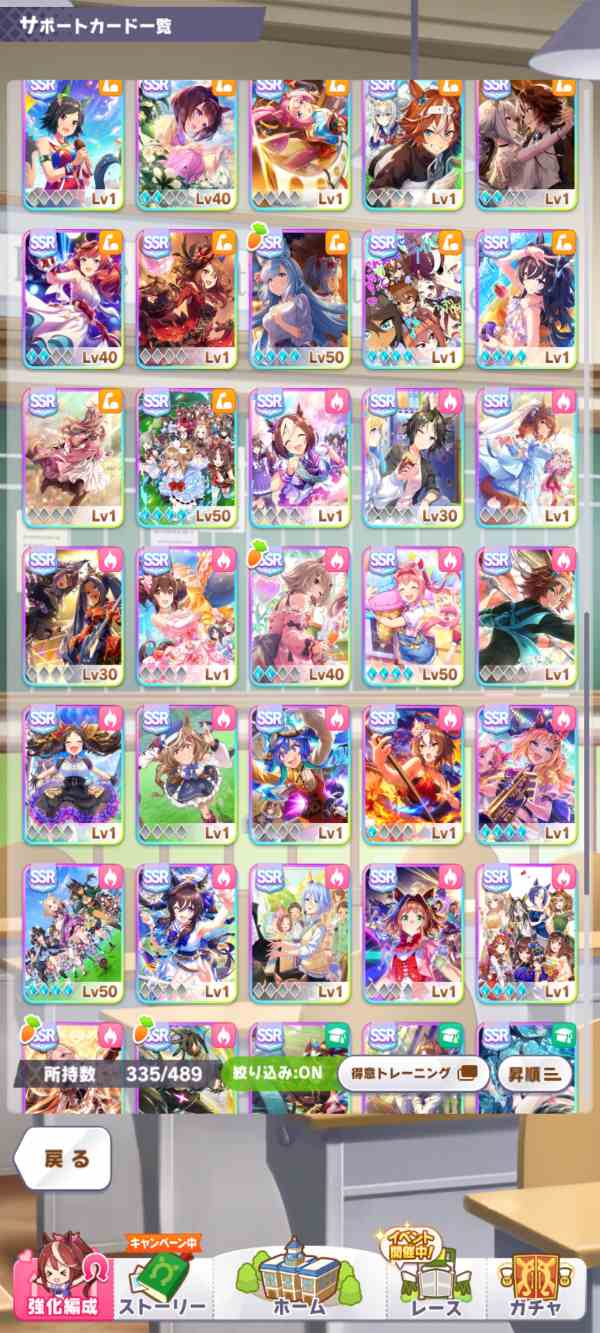Viewport: 600px width, 1333px height.
Task: Change the 得意トレーニング sort criterion
Action: click(412, 1074)
